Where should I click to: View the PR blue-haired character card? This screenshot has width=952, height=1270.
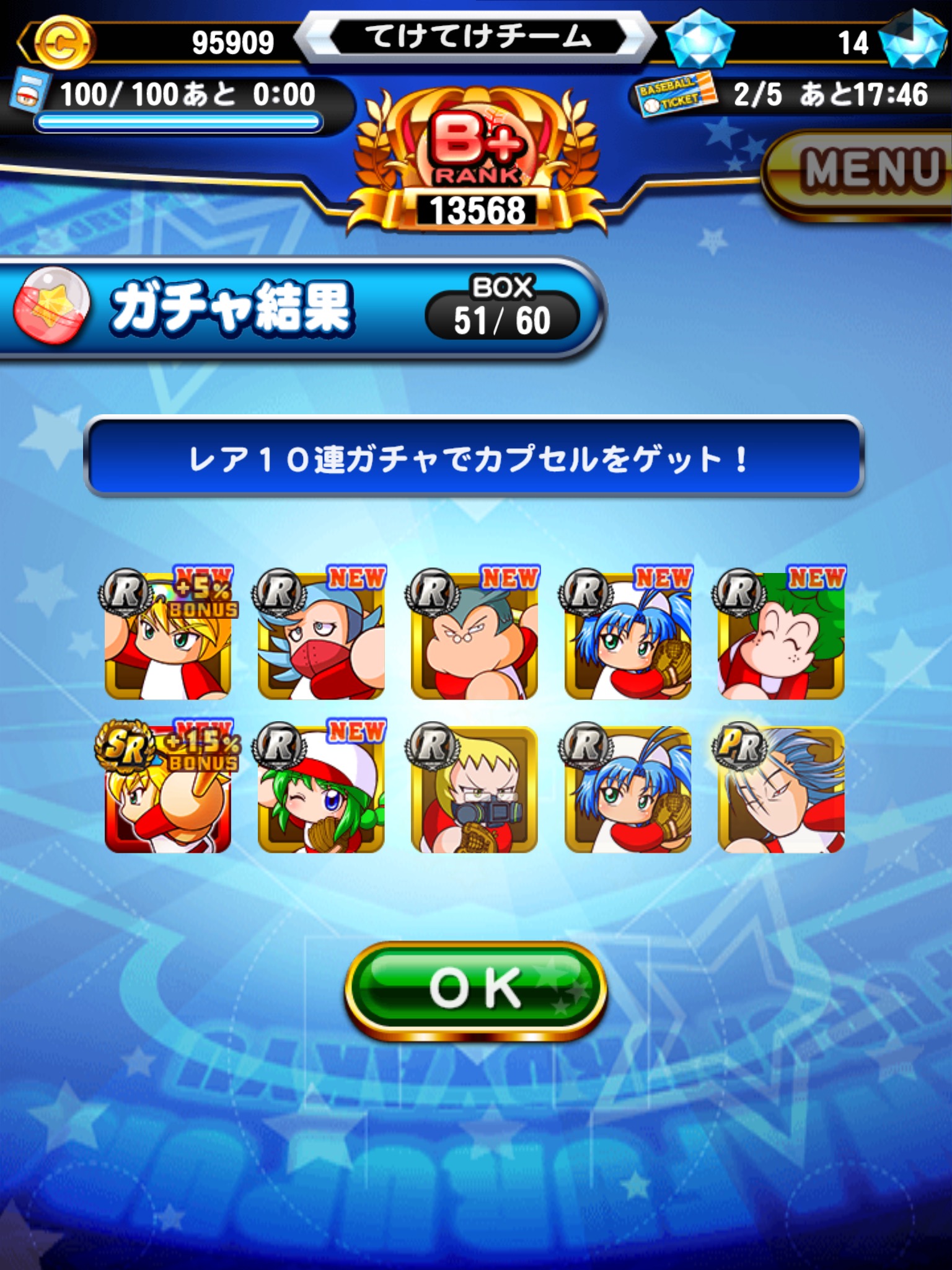click(781, 789)
